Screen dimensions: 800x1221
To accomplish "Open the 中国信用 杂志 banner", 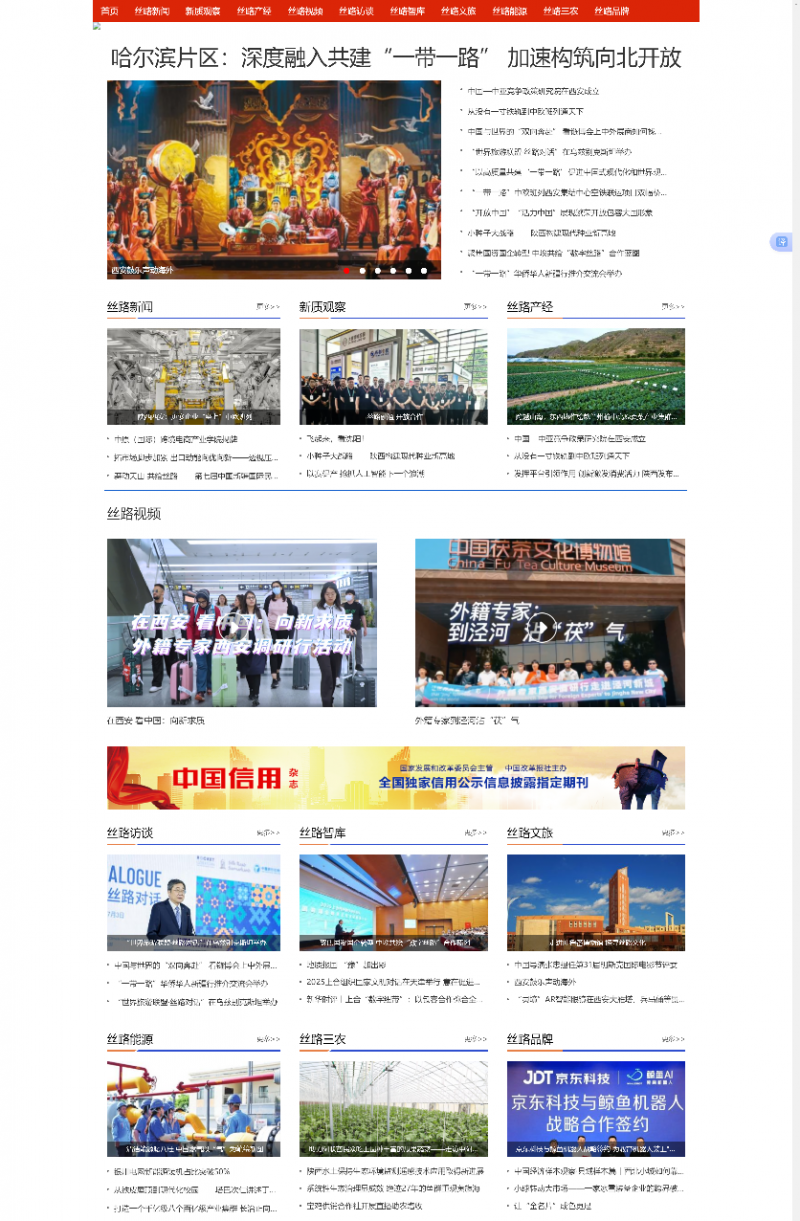I will 396,778.
